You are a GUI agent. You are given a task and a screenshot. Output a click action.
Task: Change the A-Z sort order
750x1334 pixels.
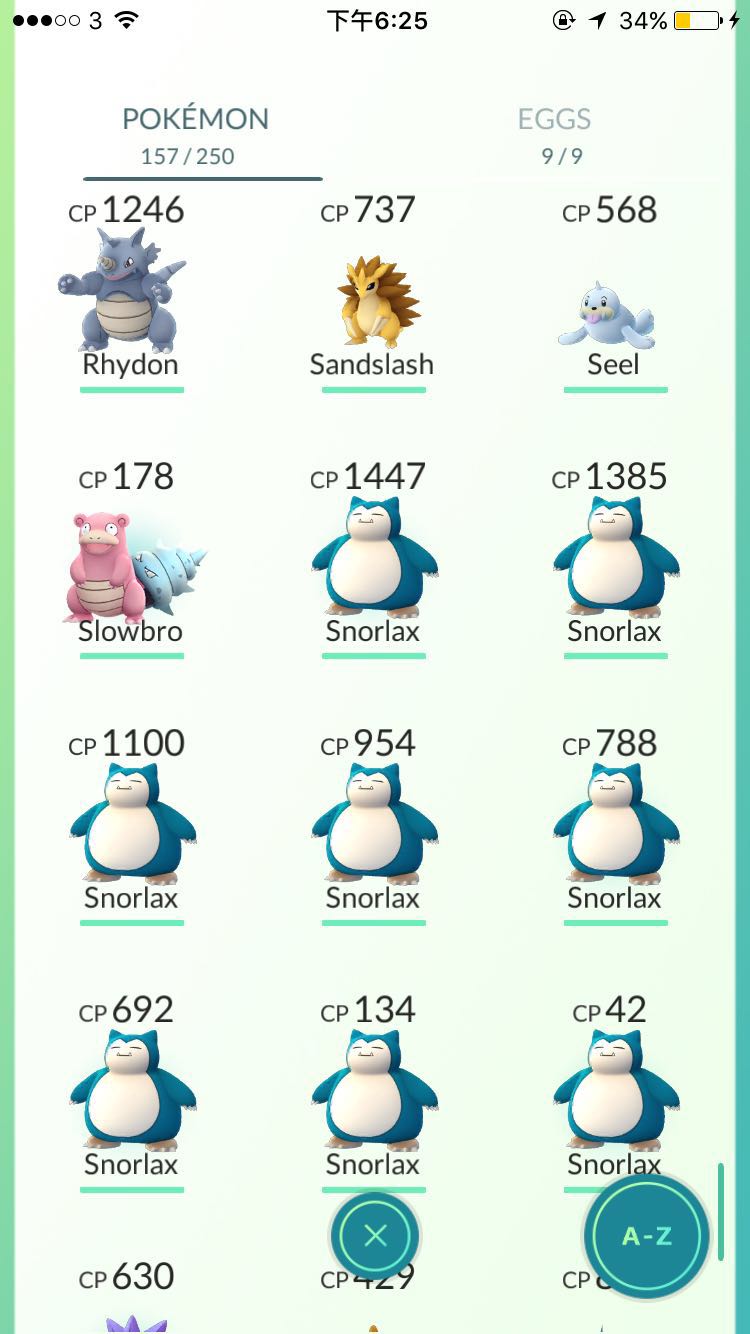(647, 1236)
